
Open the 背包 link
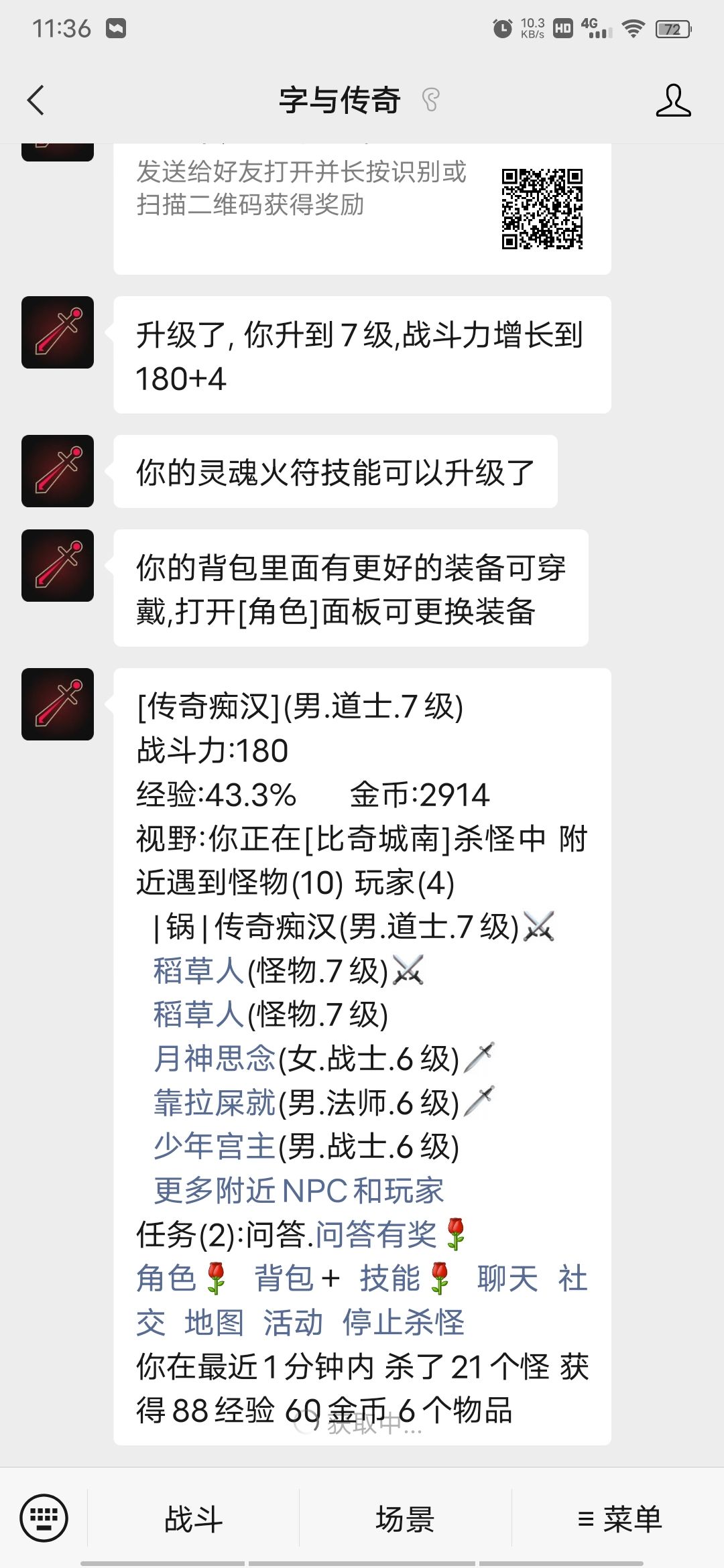pos(284,1278)
